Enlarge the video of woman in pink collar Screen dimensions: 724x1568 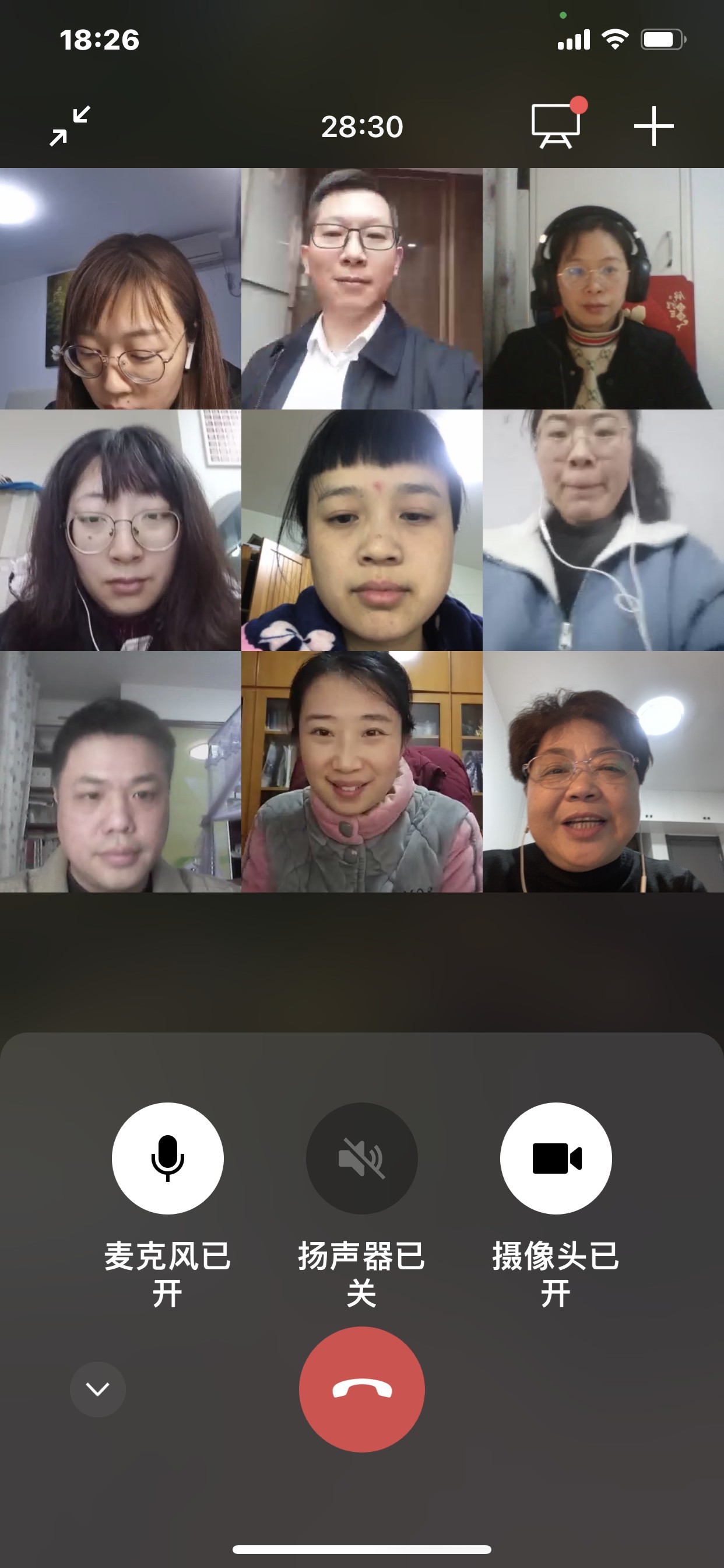[x=361, y=772]
